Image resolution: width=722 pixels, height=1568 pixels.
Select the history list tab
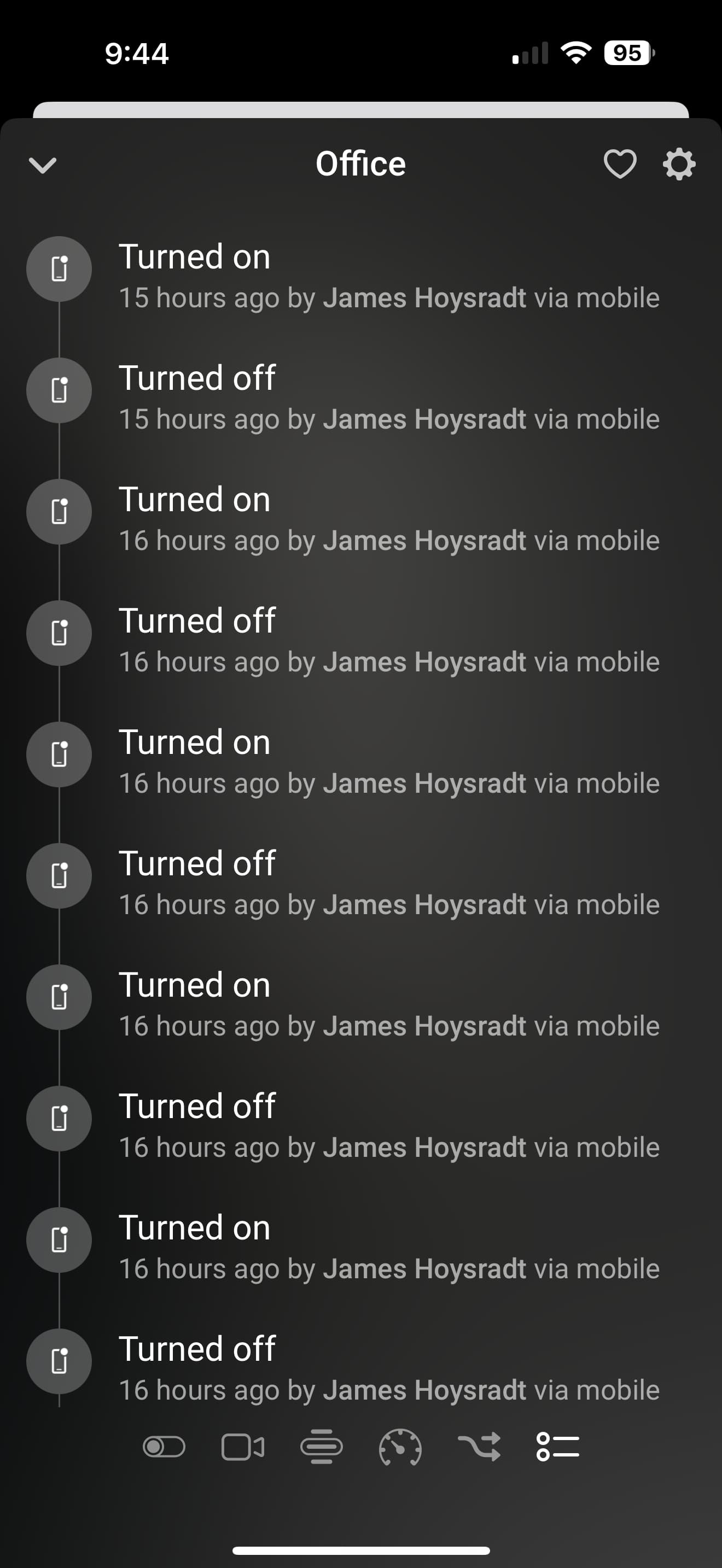coord(557,1446)
